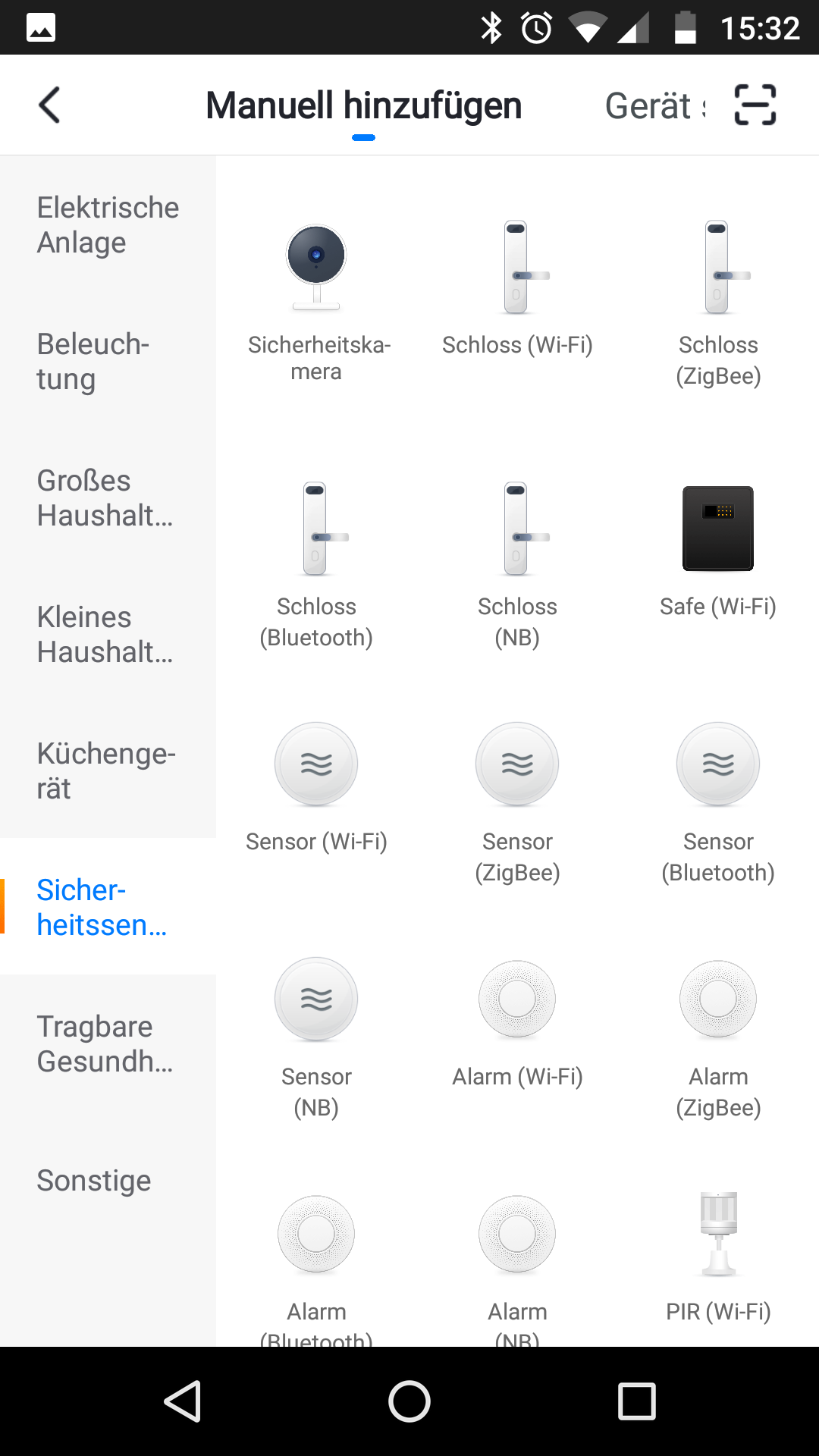Viewport: 819px width, 1456px height.
Task: Go back using the top-left arrow
Action: (x=49, y=105)
